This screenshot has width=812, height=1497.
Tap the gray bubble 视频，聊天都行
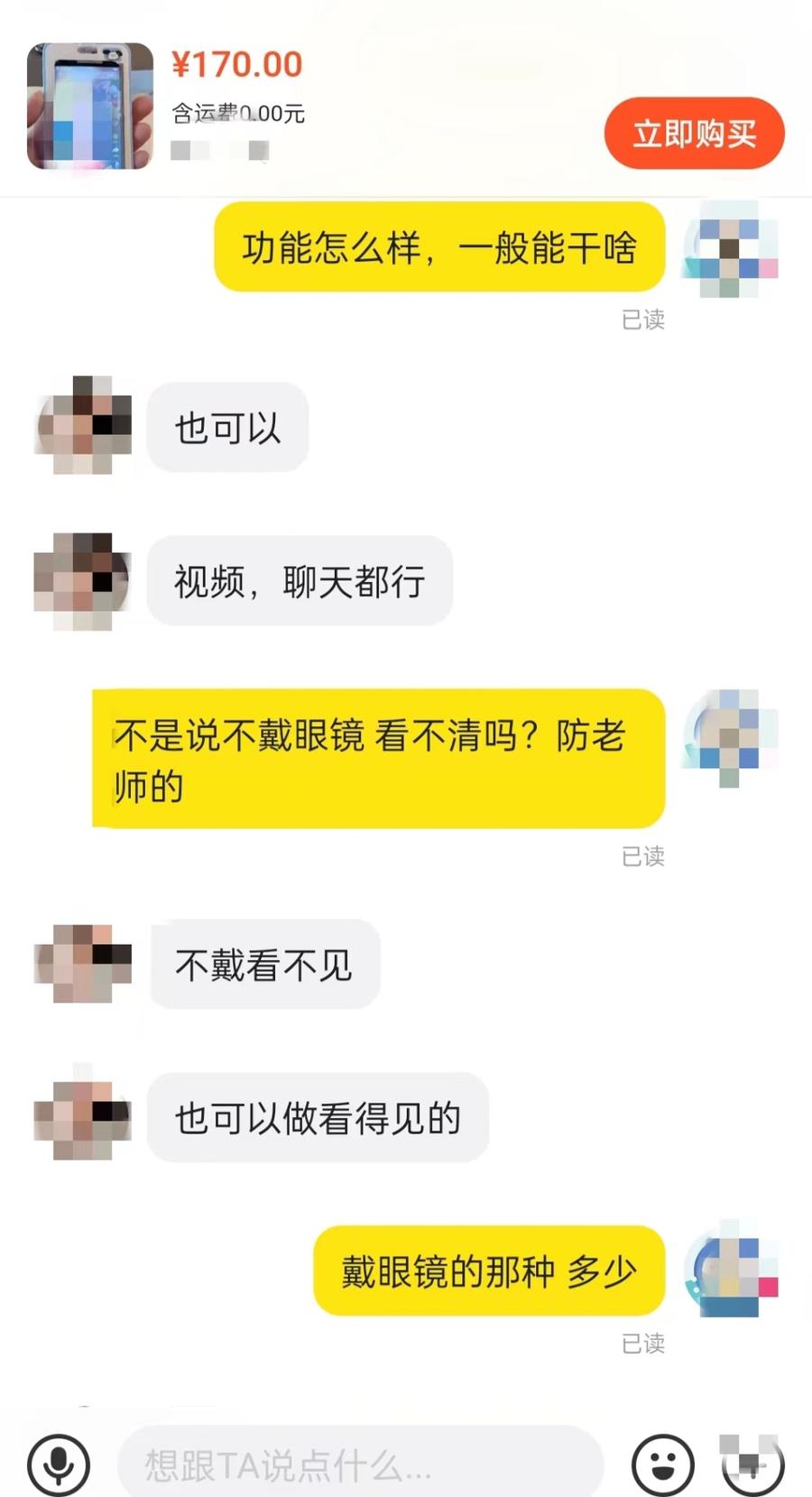click(x=300, y=580)
